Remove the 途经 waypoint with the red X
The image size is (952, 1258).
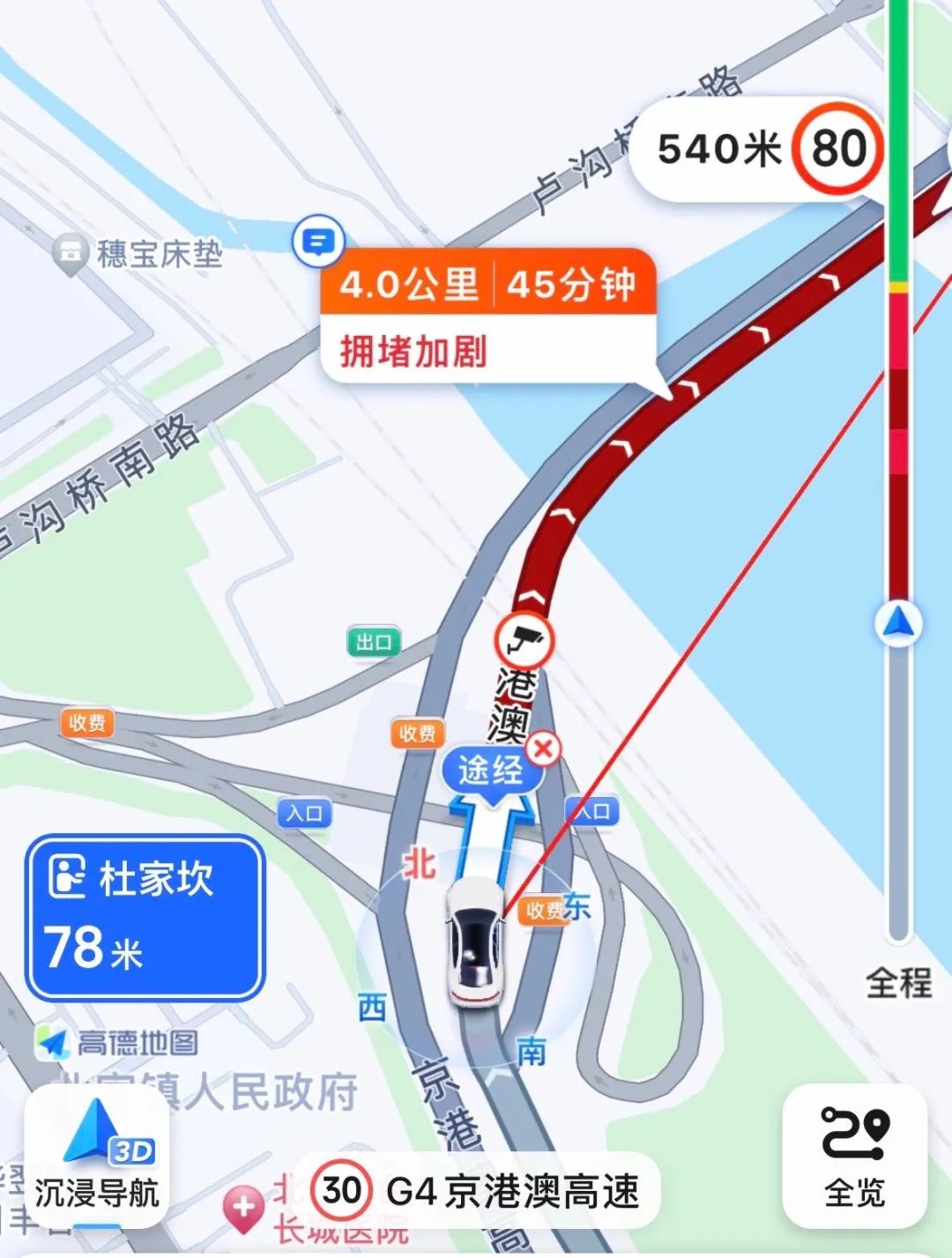click(543, 751)
